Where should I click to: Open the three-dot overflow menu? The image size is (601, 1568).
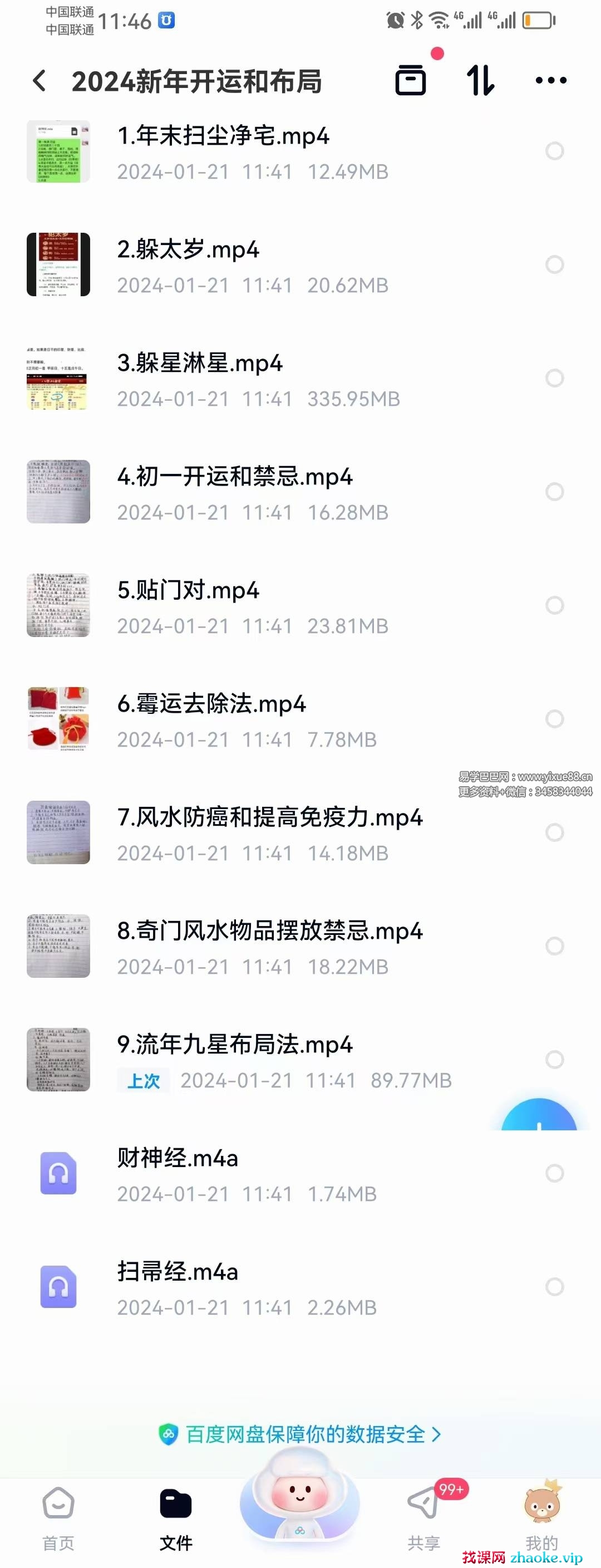pos(550,80)
